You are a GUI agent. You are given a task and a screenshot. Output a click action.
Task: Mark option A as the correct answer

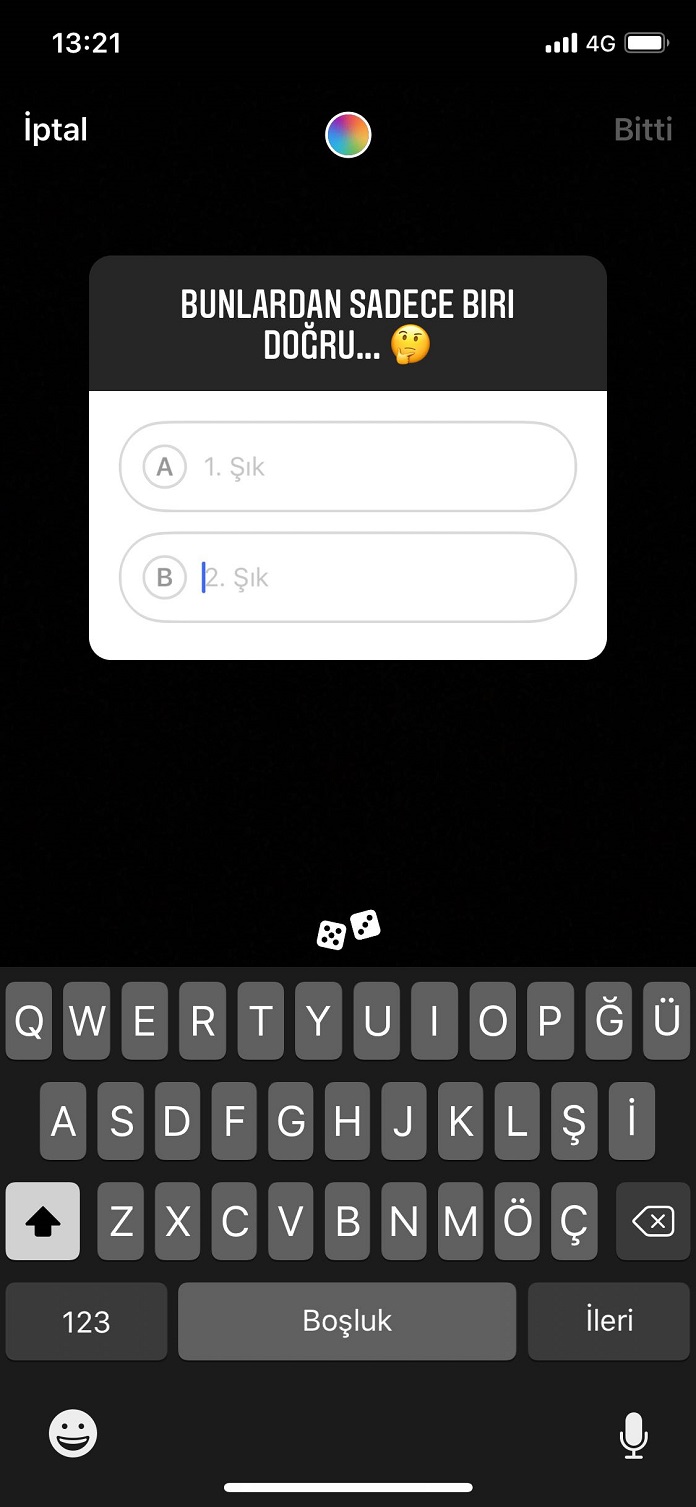[165, 467]
